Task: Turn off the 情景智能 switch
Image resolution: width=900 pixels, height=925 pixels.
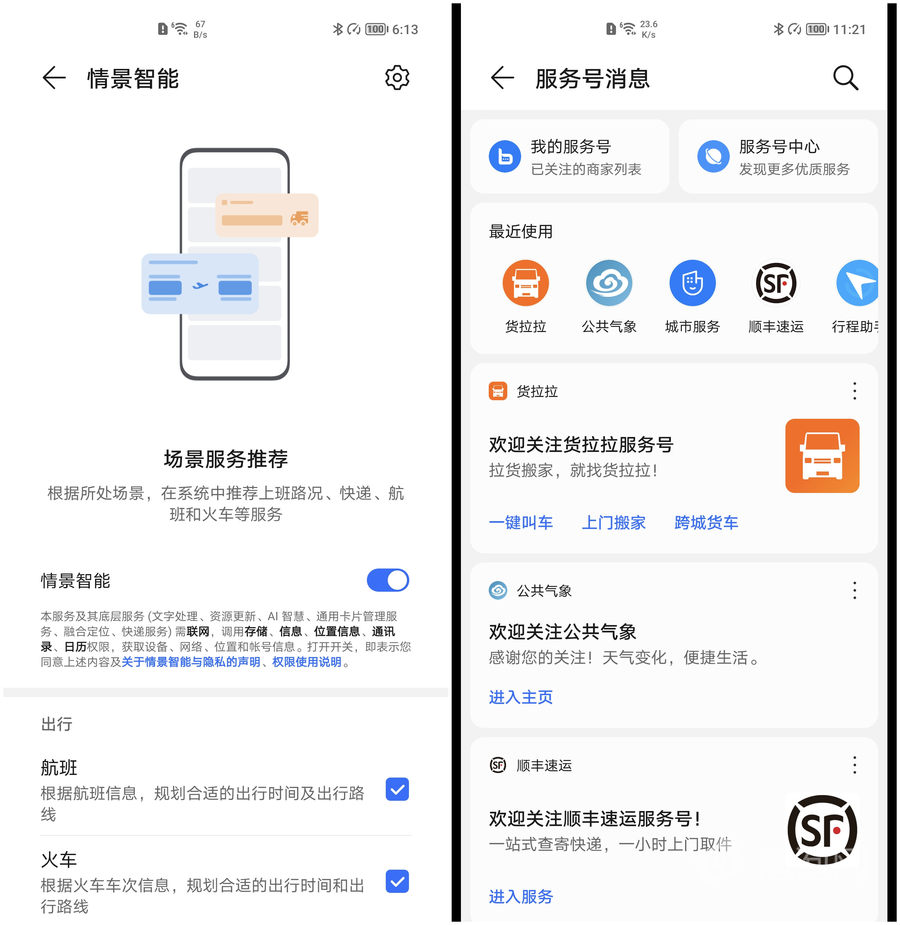Action: tap(388, 580)
